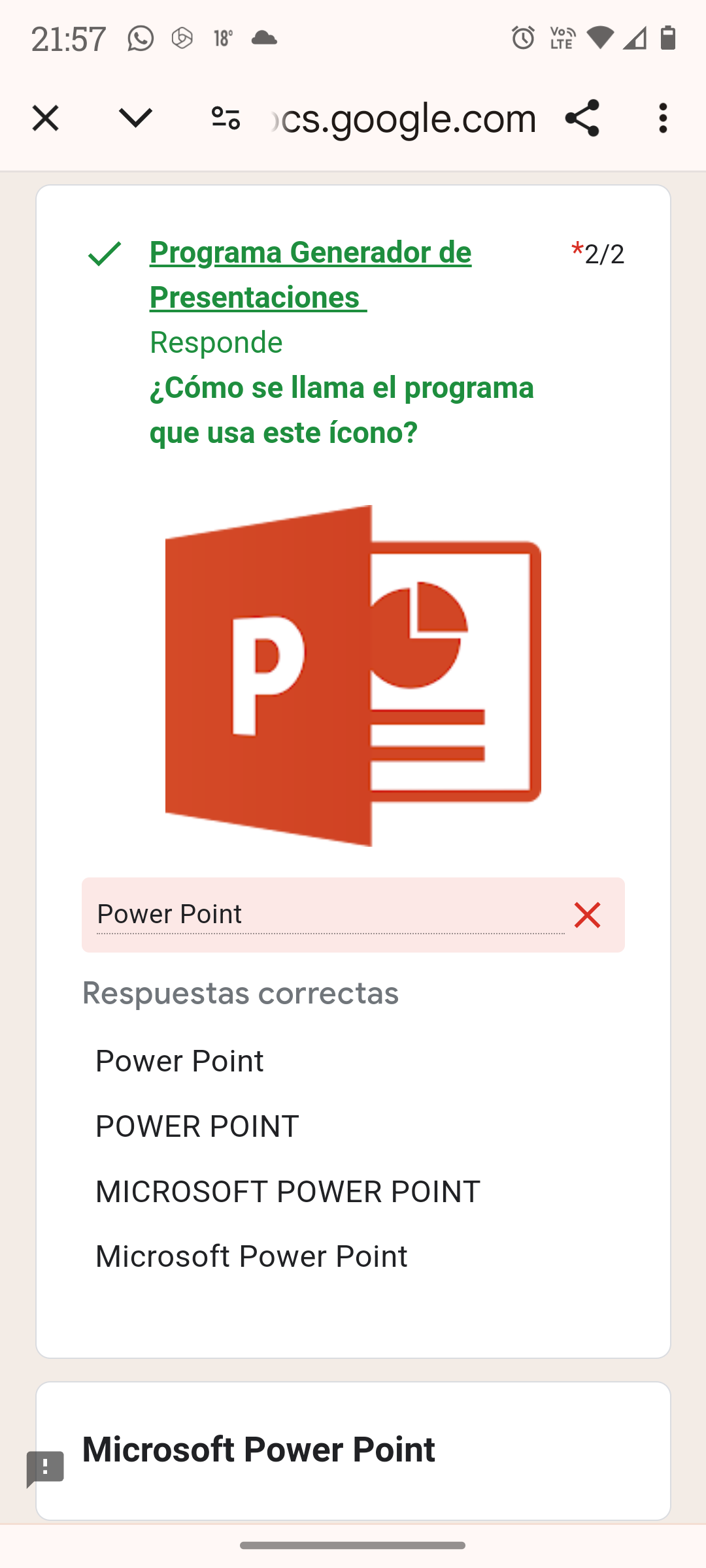The height and width of the screenshot is (1568, 706).
Task: Open the browser overflow menu
Action: pyautogui.click(x=663, y=119)
